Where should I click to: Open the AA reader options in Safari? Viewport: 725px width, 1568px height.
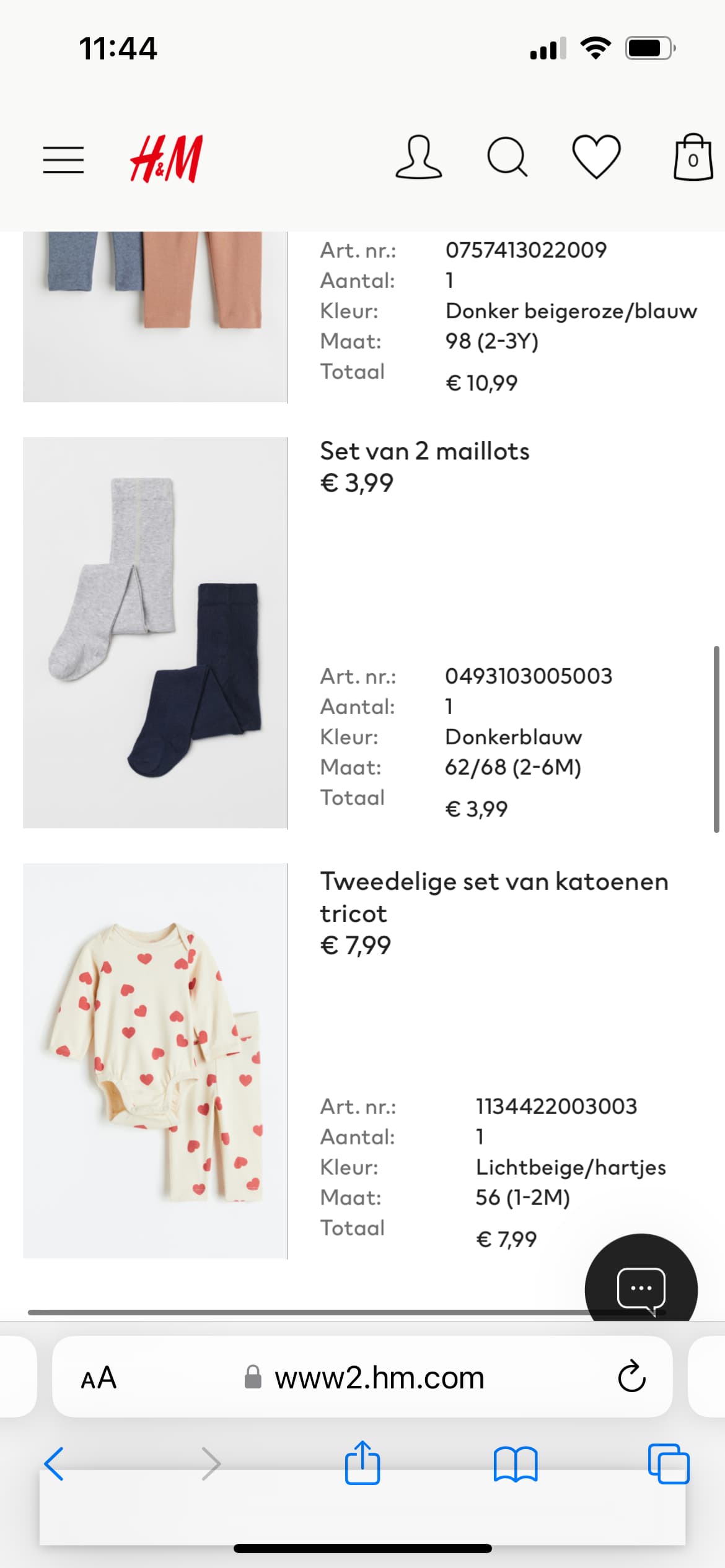tap(99, 1378)
